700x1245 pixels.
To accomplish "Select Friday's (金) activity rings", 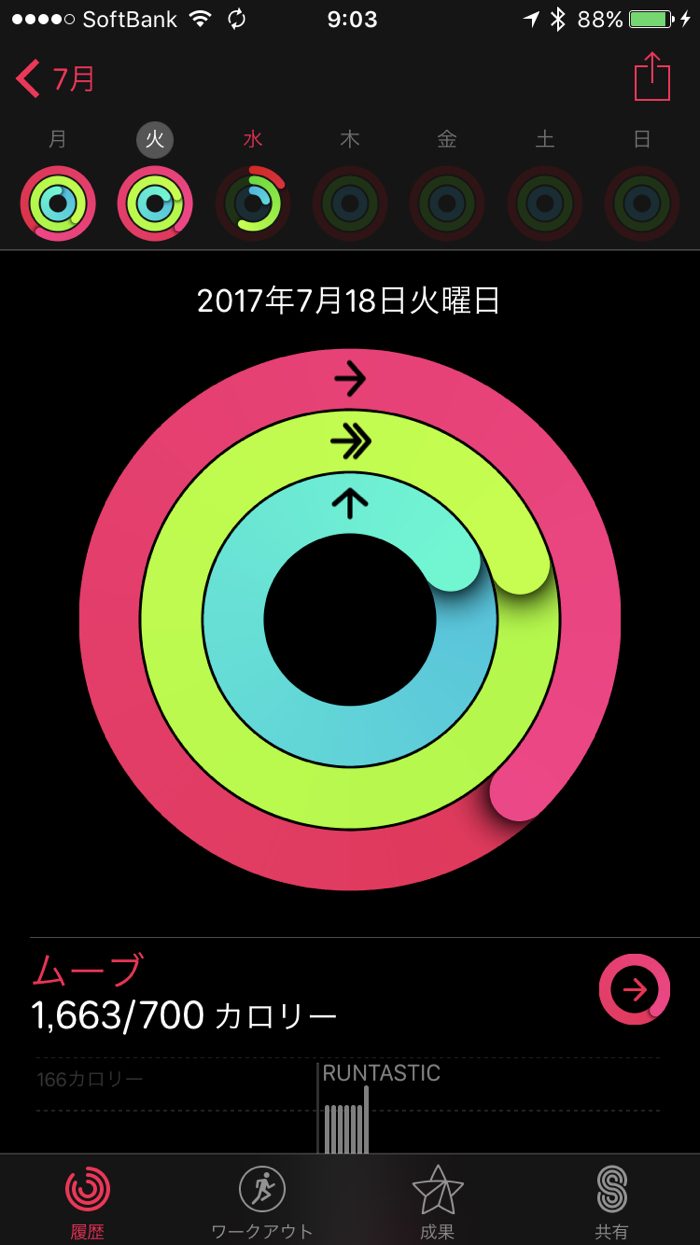I will 447,203.
